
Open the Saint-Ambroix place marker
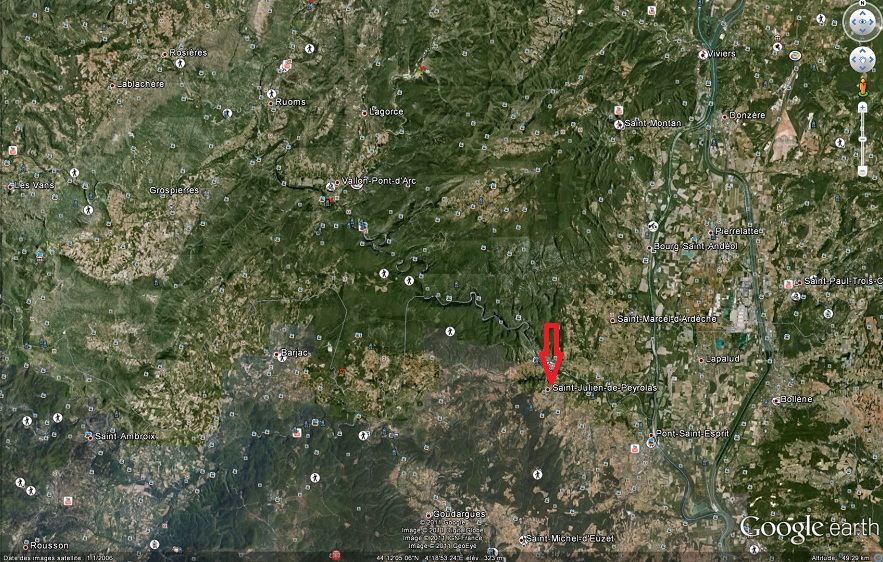tap(89, 436)
